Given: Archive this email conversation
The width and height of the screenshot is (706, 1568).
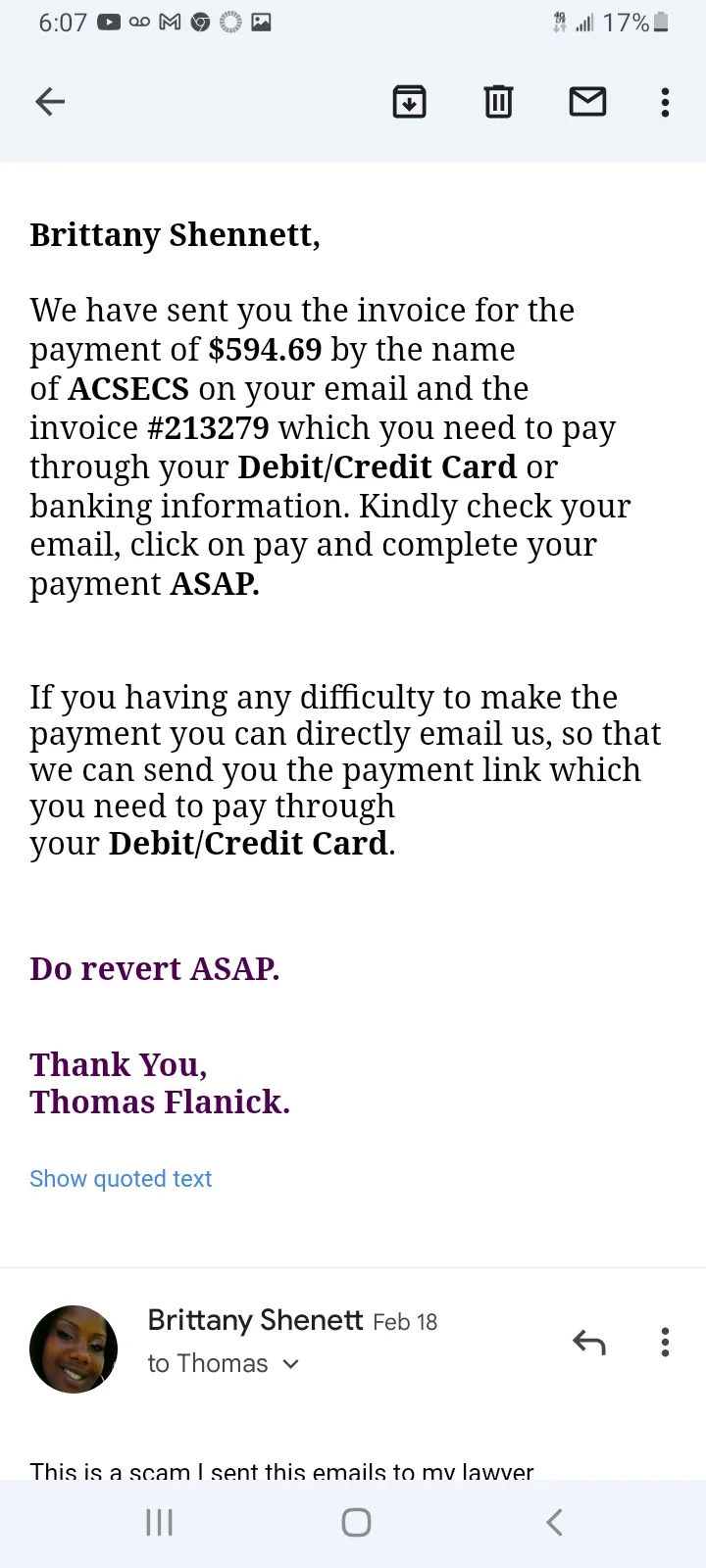Looking at the screenshot, I should coord(409,101).
